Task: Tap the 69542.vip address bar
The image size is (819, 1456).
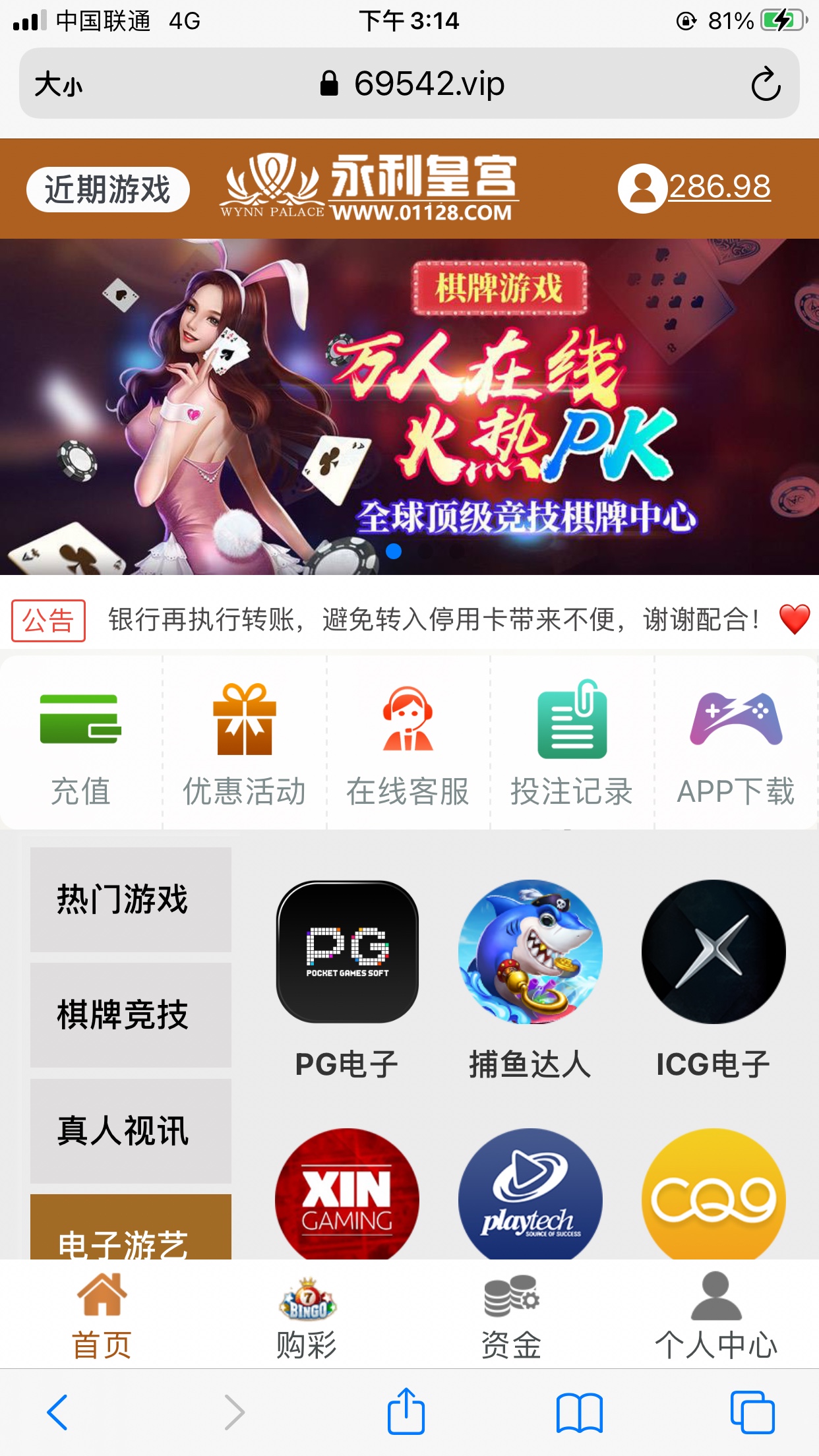Action: coord(409,83)
